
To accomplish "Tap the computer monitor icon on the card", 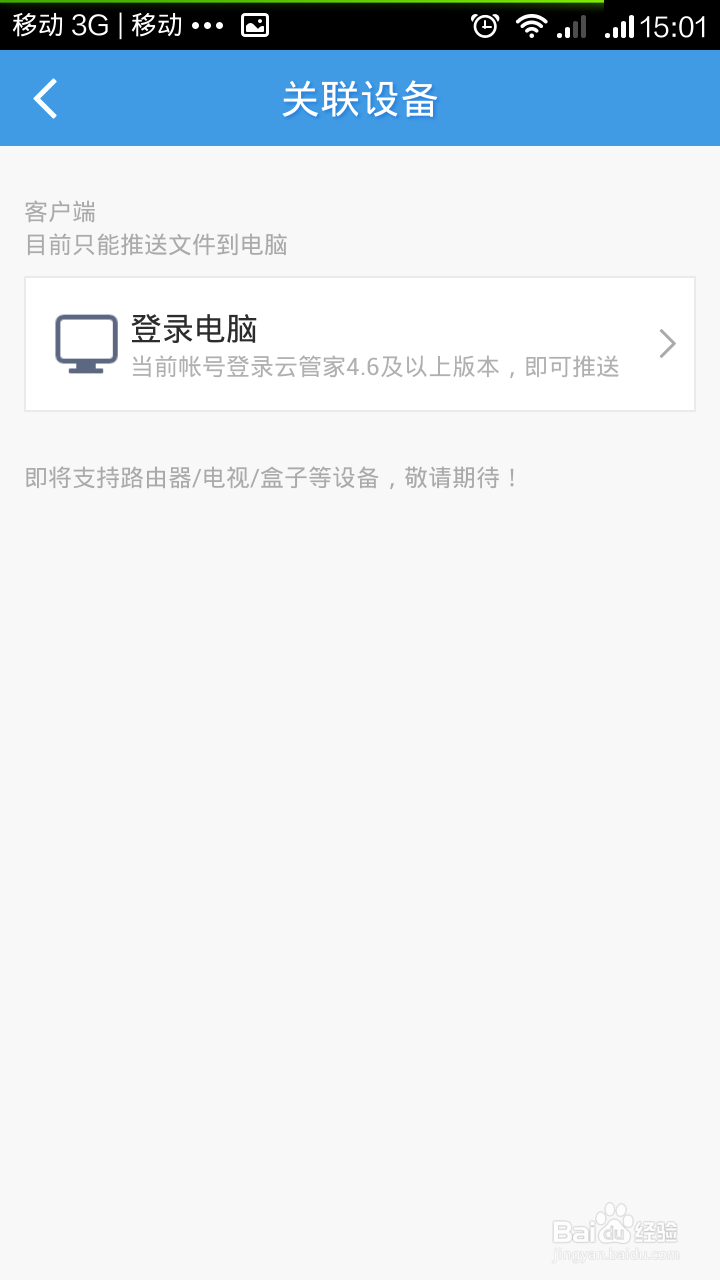I will click(85, 342).
